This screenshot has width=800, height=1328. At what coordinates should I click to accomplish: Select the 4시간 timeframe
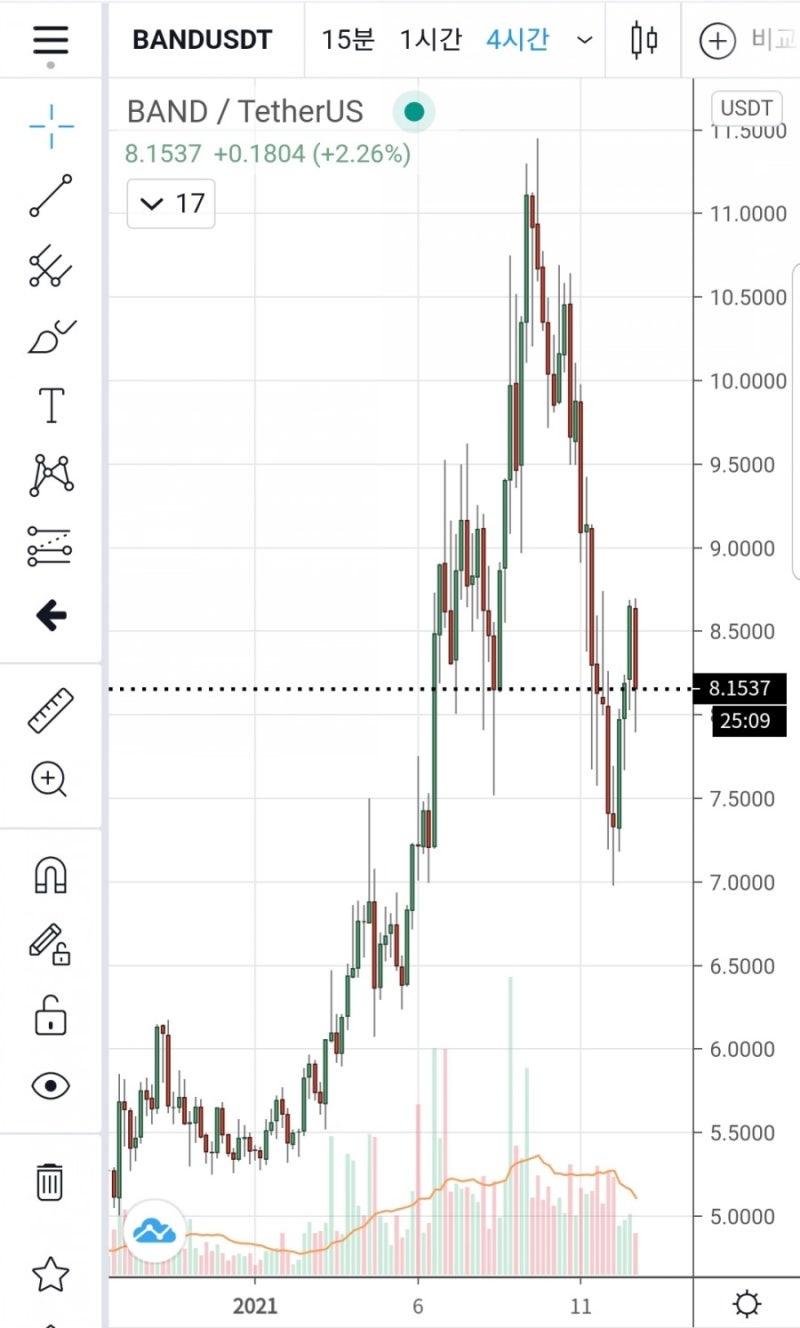click(517, 40)
